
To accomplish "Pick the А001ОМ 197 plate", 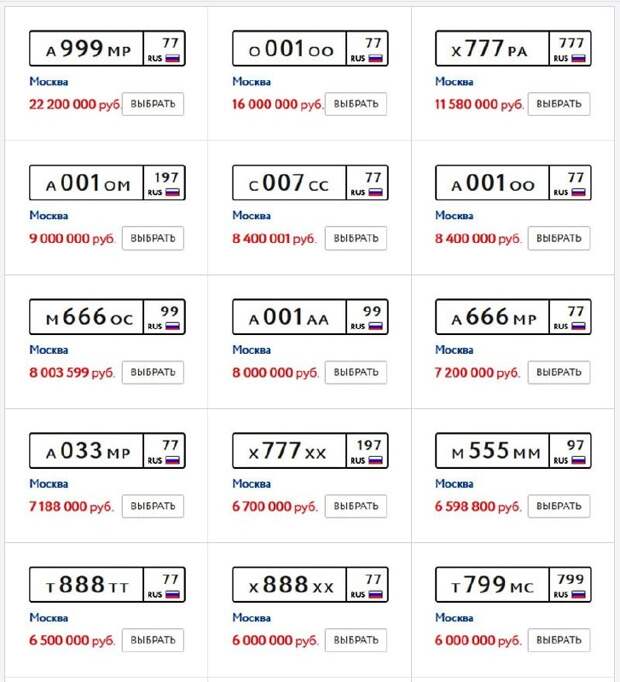I will (153, 238).
